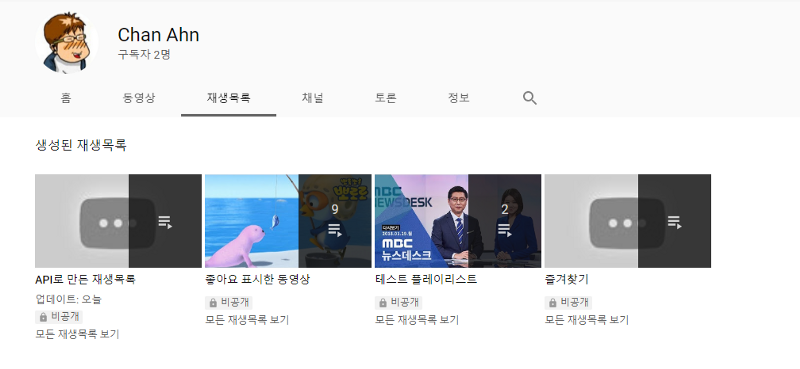
Task: Open the 채널 tab
Action: pos(312,98)
